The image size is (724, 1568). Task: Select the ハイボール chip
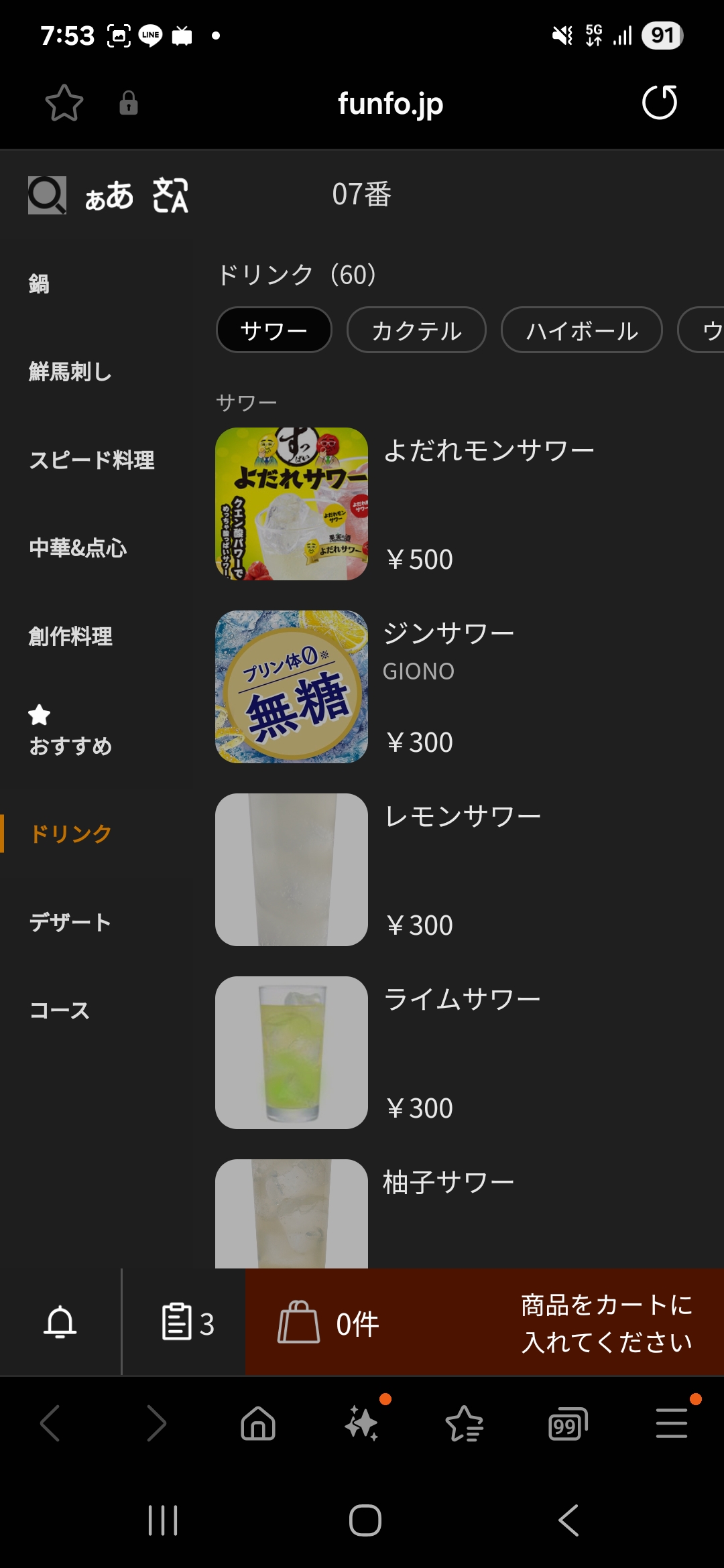[581, 330]
